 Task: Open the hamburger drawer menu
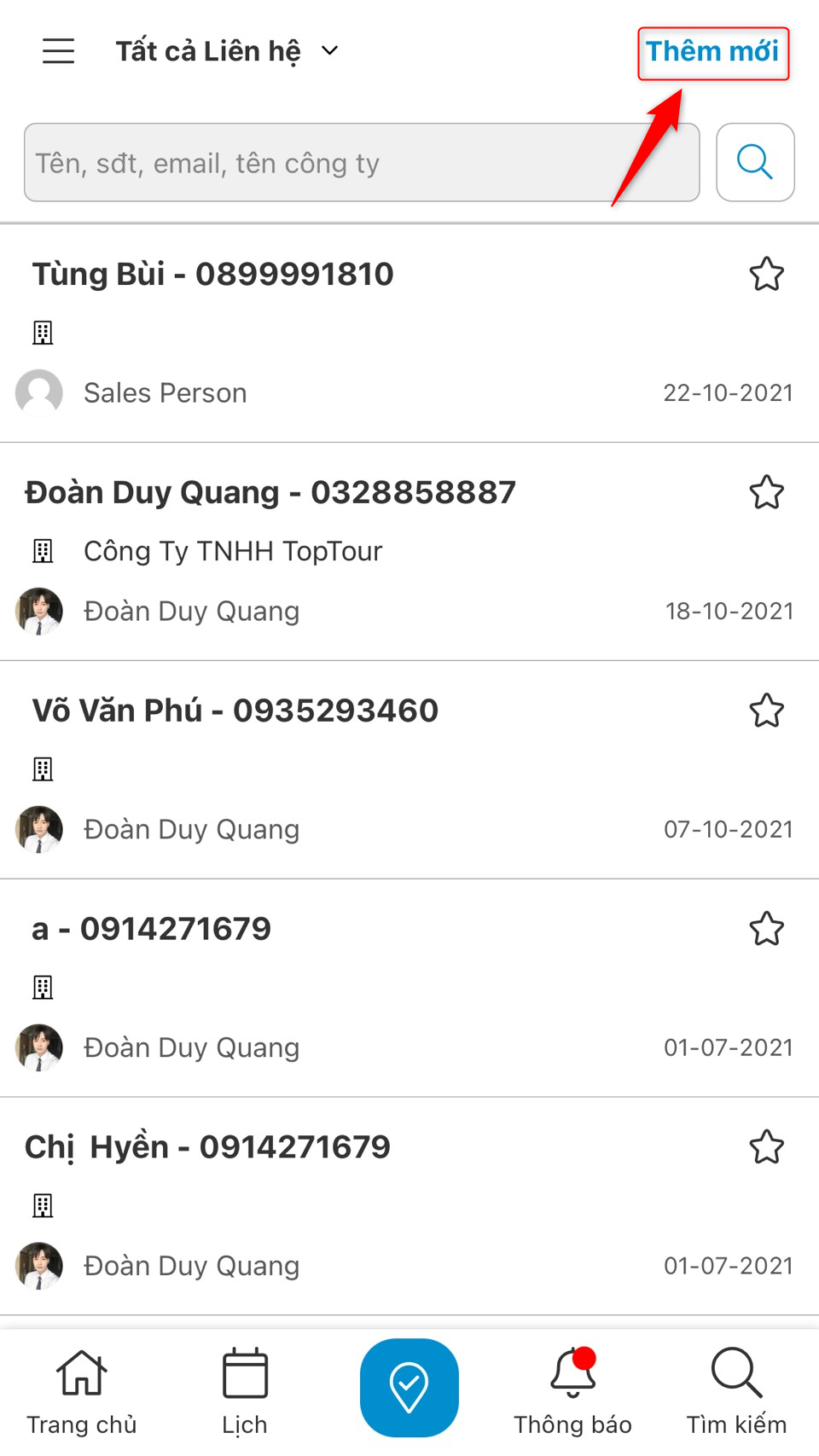tap(59, 51)
